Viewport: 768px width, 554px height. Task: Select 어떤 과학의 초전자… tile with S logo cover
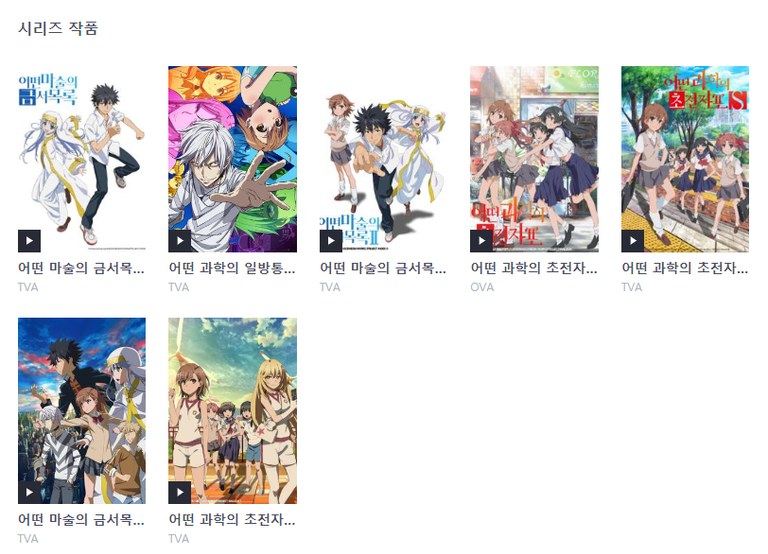[685, 159]
